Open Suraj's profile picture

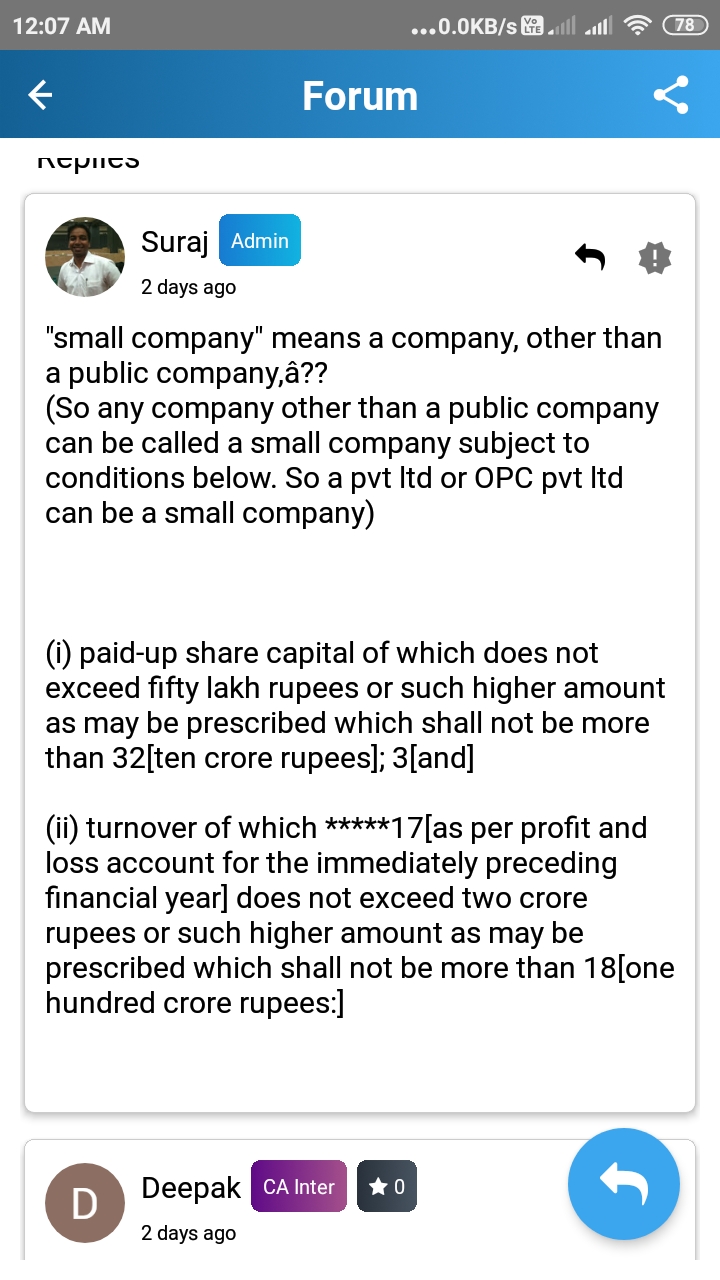point(85,257)
